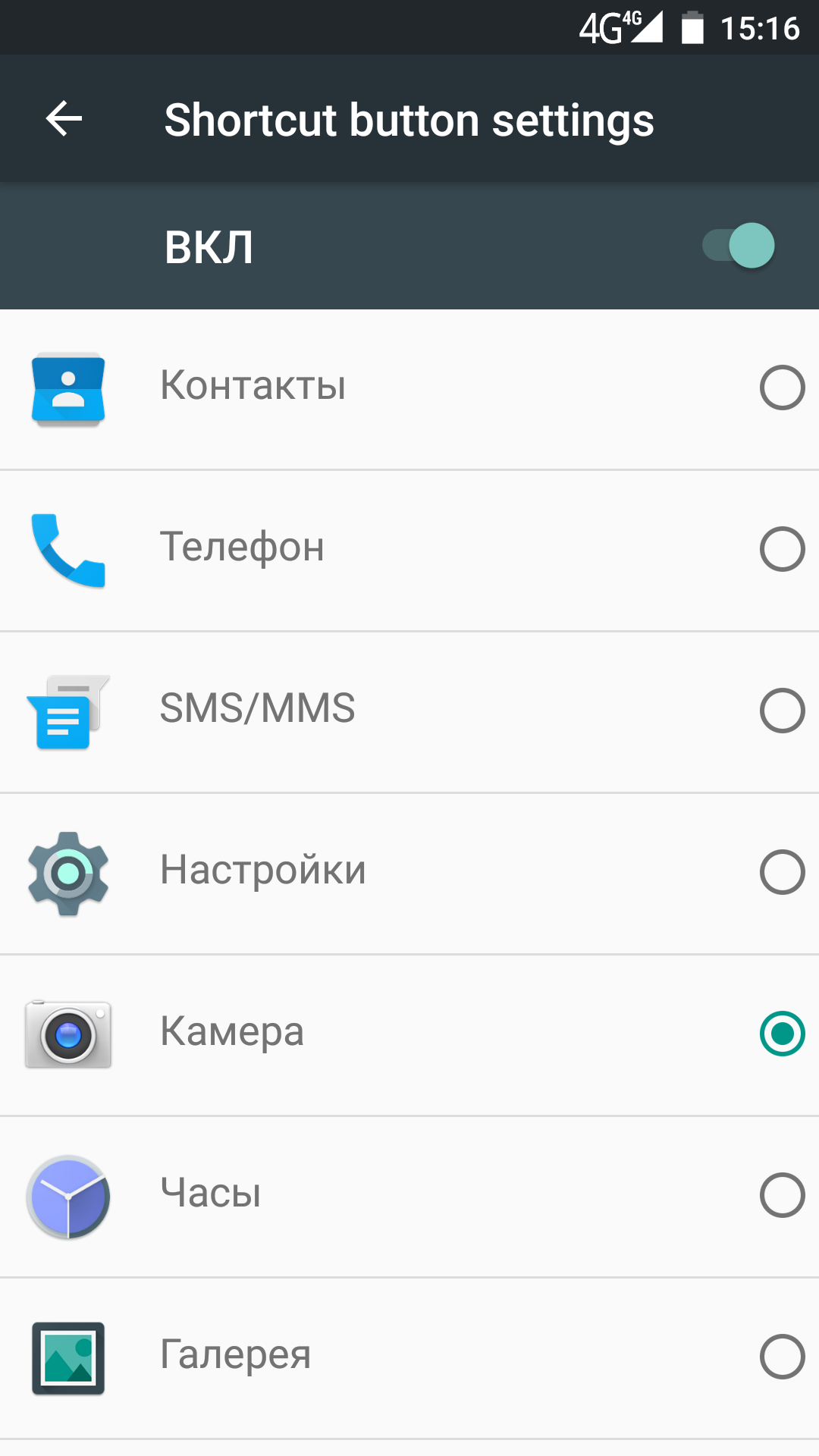Choose Галерея as the shortcut app

pyautogui.click(x=409, y=1358)
